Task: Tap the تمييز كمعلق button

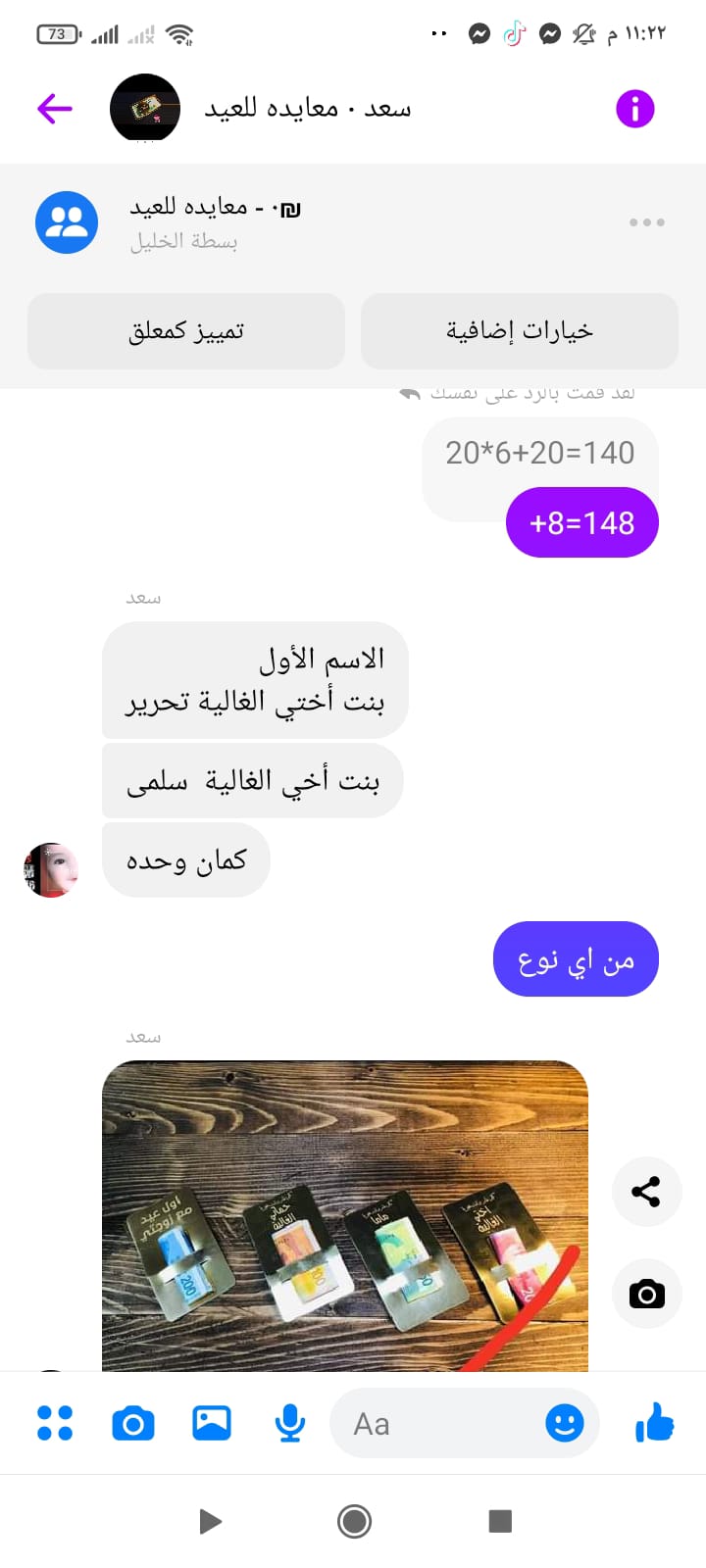Action: (186, 331)
